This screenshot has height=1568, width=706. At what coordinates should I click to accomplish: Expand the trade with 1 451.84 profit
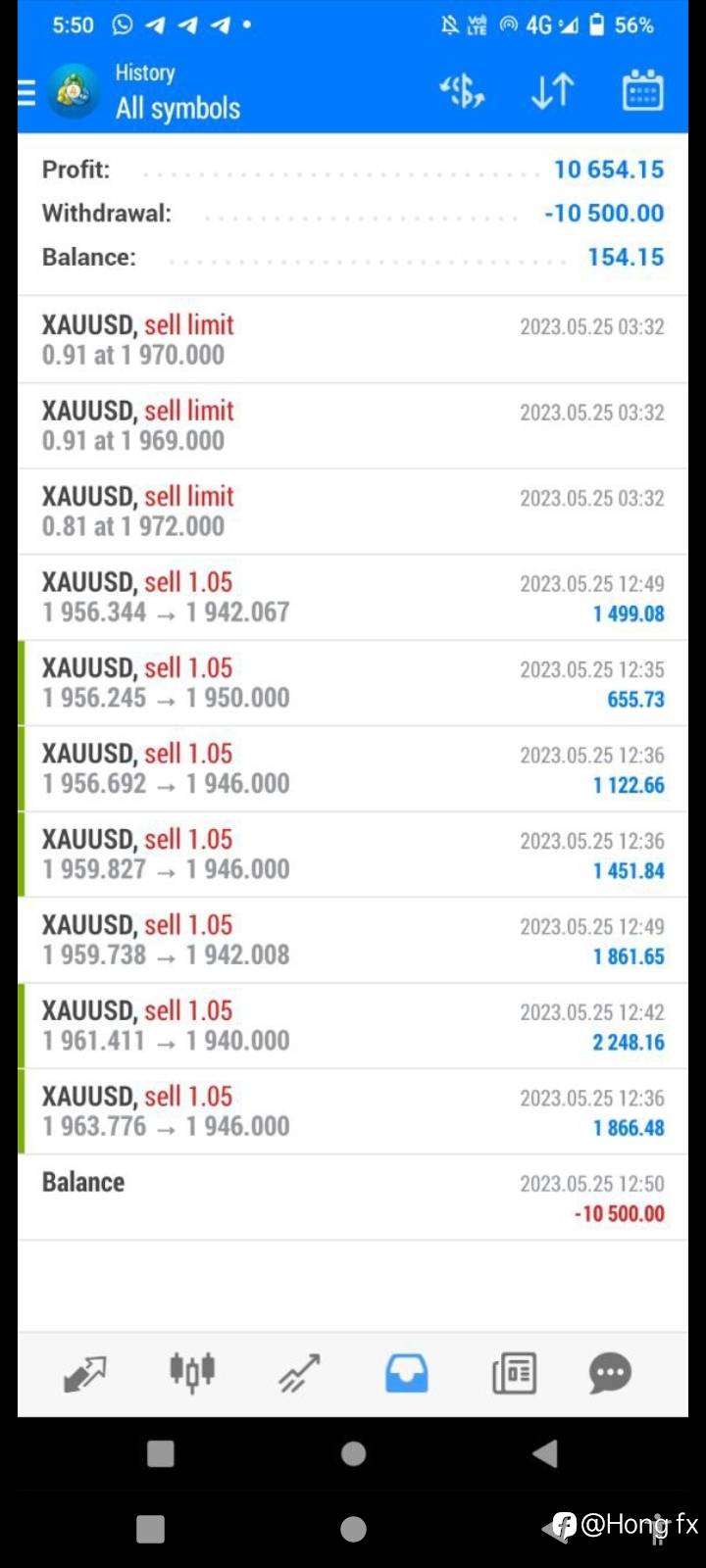[x=353, y=855]
